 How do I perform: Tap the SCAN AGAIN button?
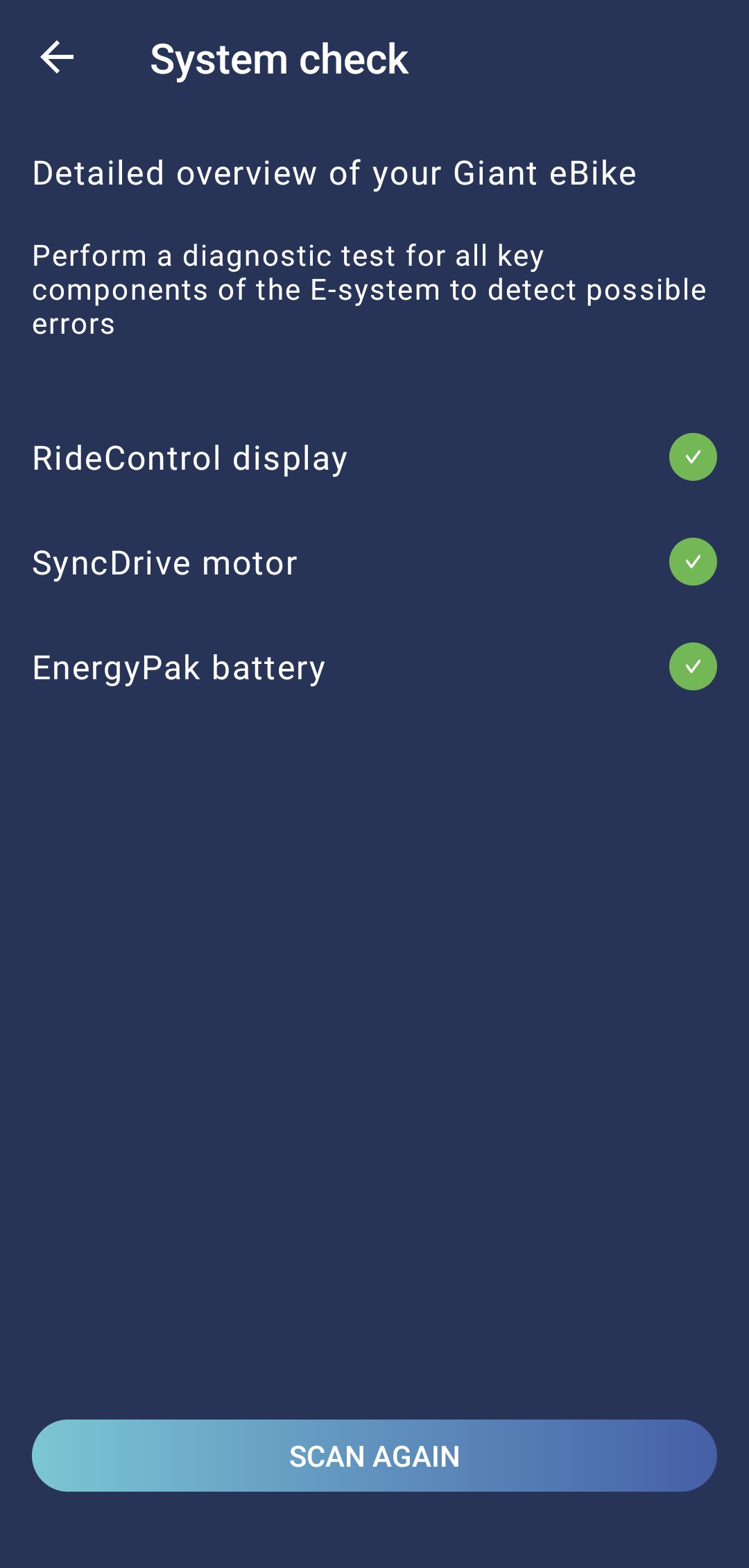(x=374, y=1456)
